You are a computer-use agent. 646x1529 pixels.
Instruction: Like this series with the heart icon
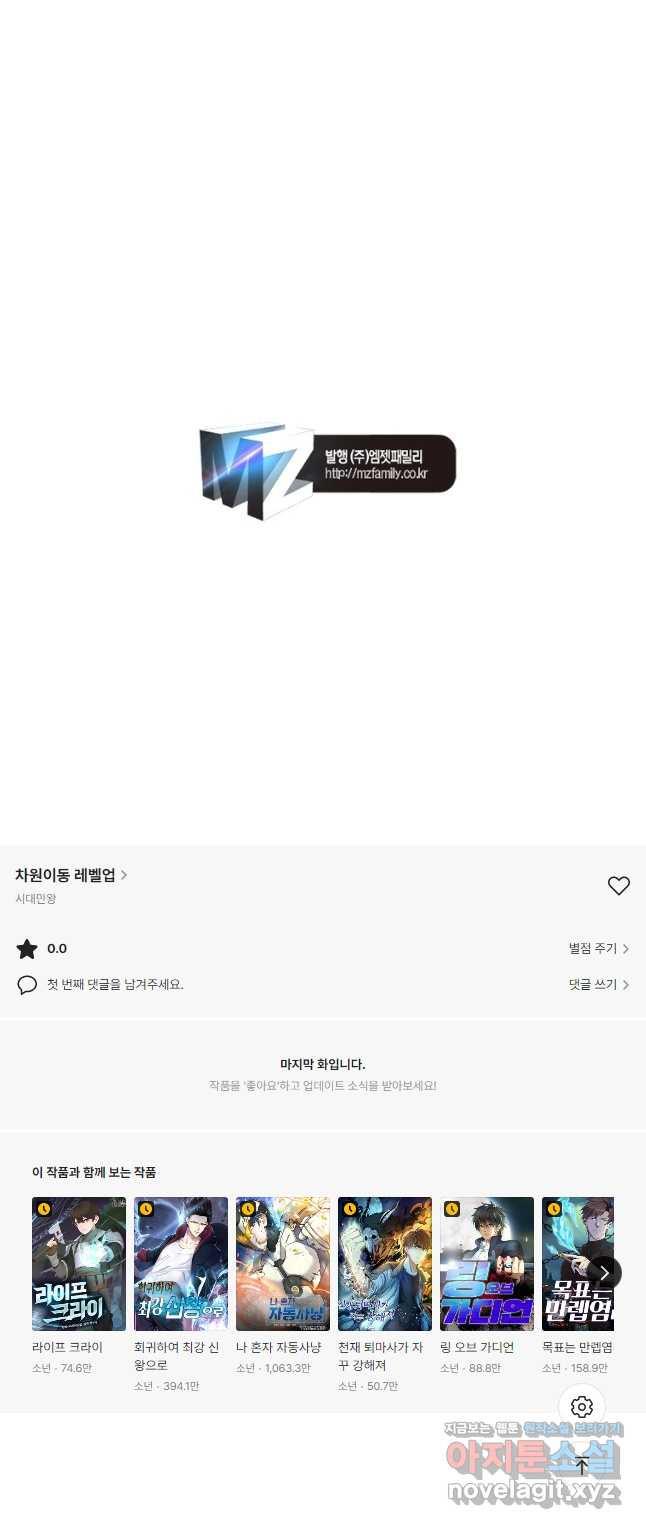(619, 885)
